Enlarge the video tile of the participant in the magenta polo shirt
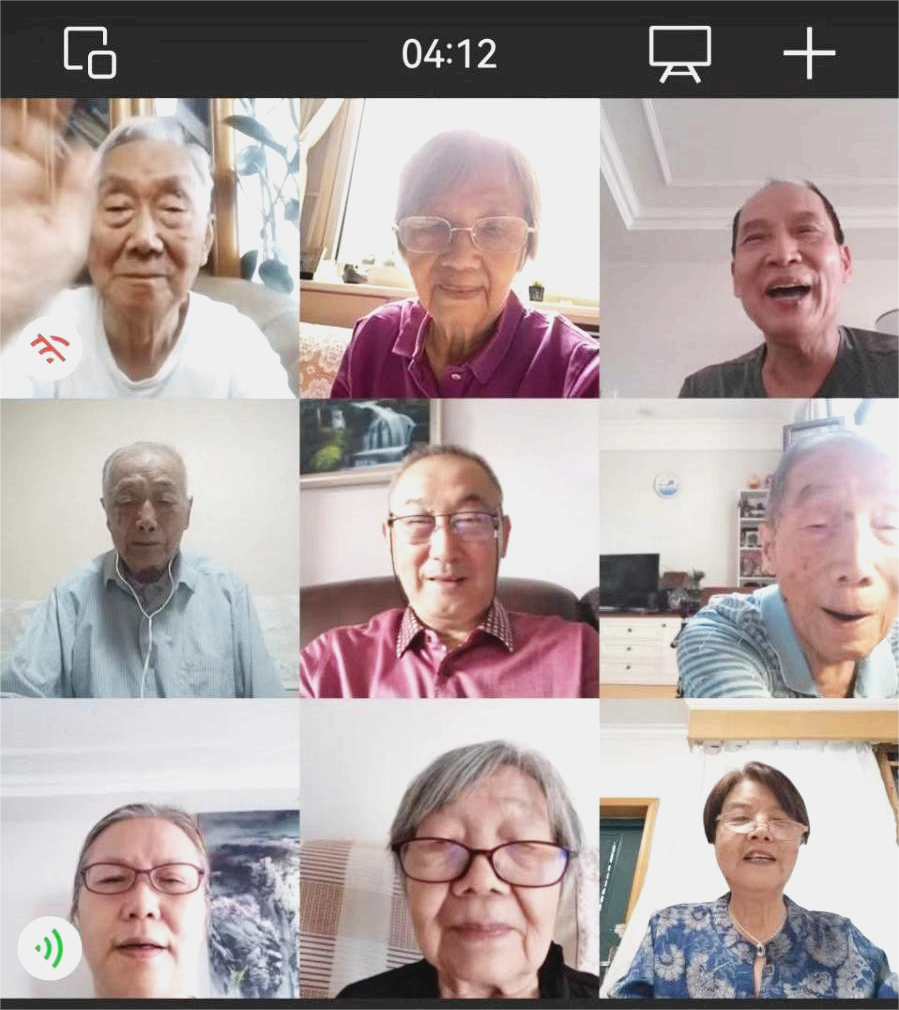 coord(449,248)
